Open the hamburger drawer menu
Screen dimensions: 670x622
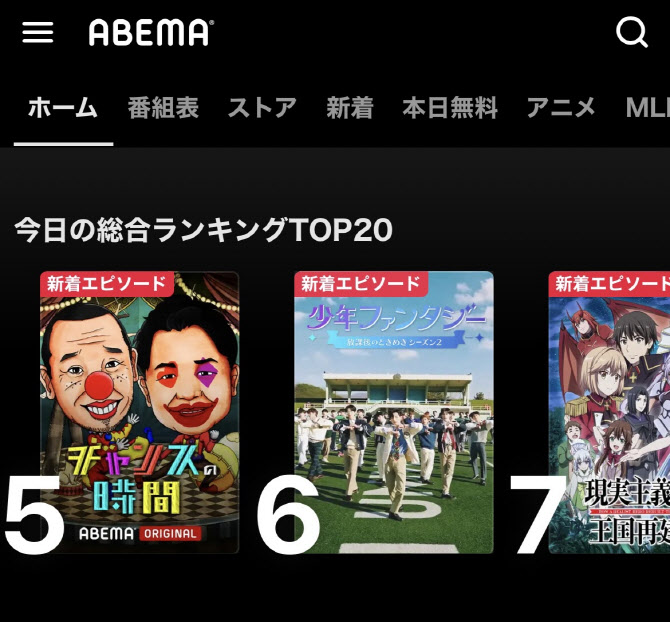pyautogui.click(x=37, y=33)
